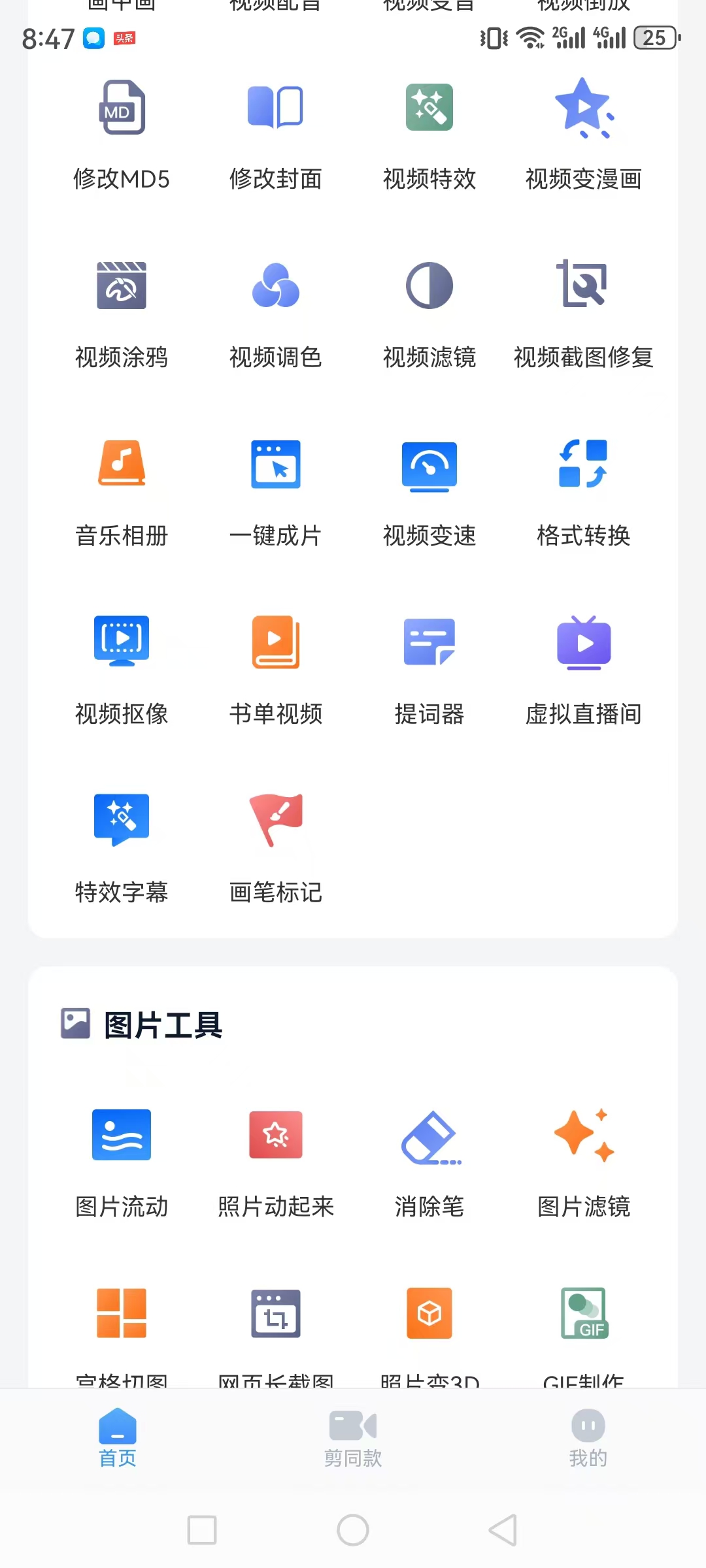This screenshot has height=1568, width=706.
Task: Open 视频截图修复 tool
Action: (584, 314)
